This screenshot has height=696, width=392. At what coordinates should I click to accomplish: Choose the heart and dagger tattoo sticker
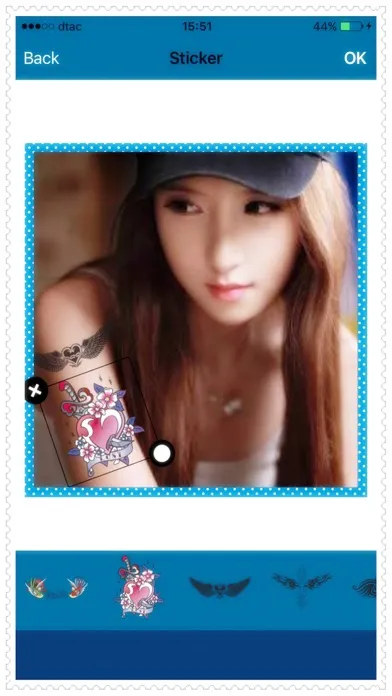pyautogui.click(x=139, y=587)
